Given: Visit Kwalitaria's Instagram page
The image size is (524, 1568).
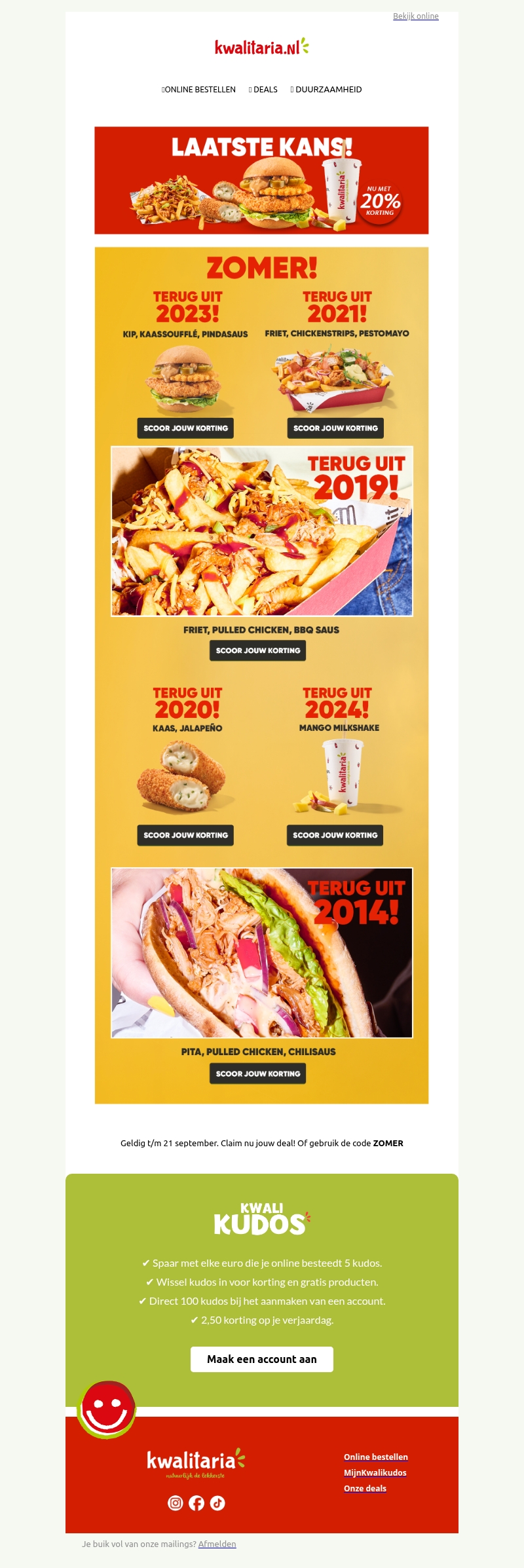Looking at the screenshot, I should [176, 1503].
